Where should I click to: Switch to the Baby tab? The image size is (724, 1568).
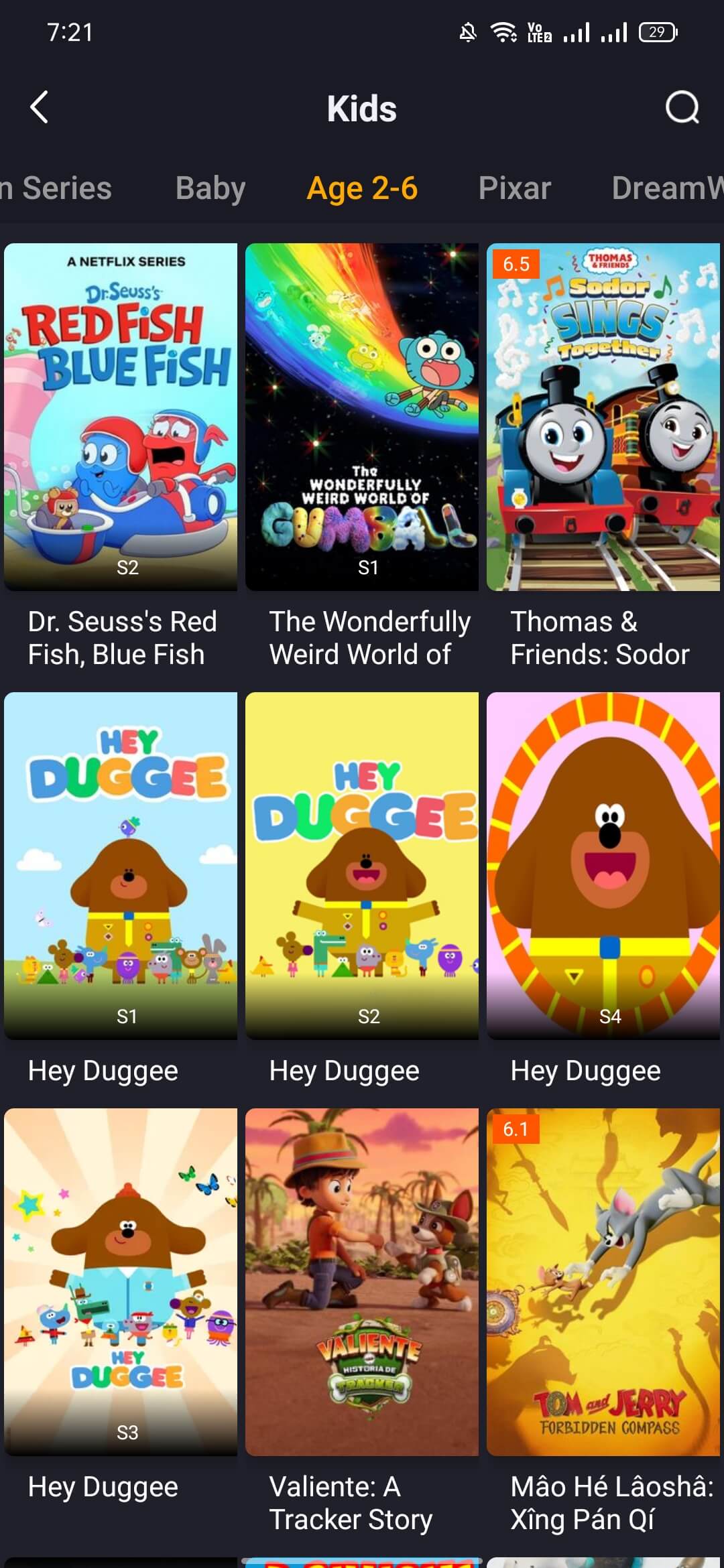tap(210, 188)
